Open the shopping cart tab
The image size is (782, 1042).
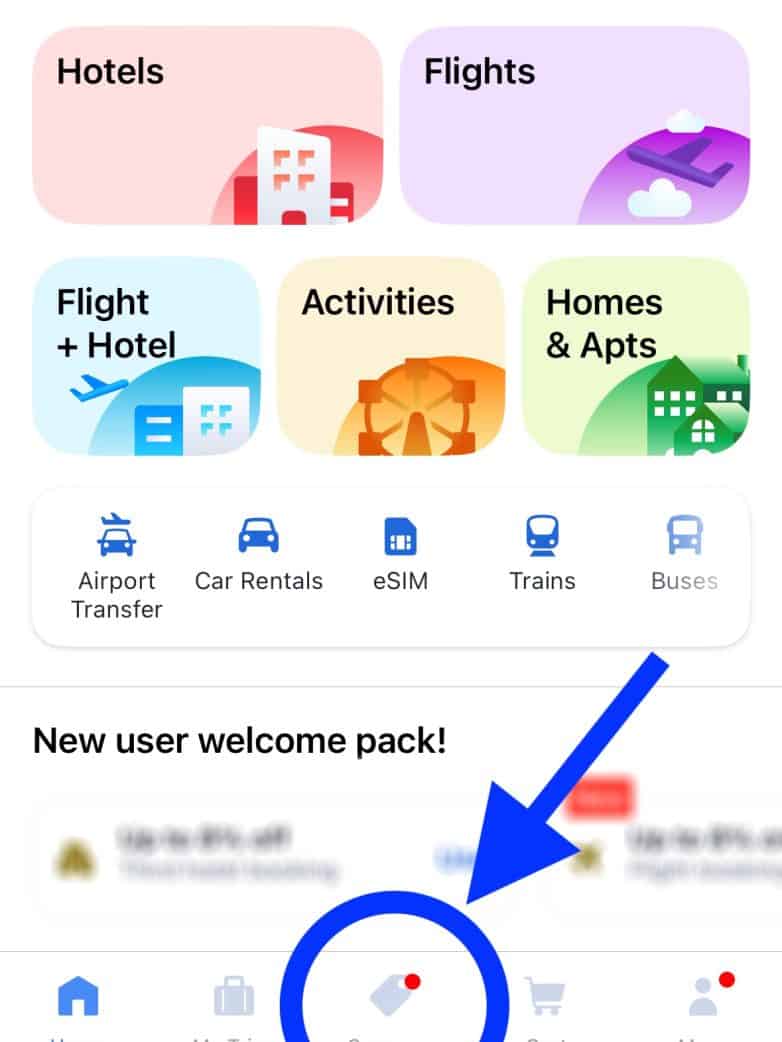click(x=545, y=998)
